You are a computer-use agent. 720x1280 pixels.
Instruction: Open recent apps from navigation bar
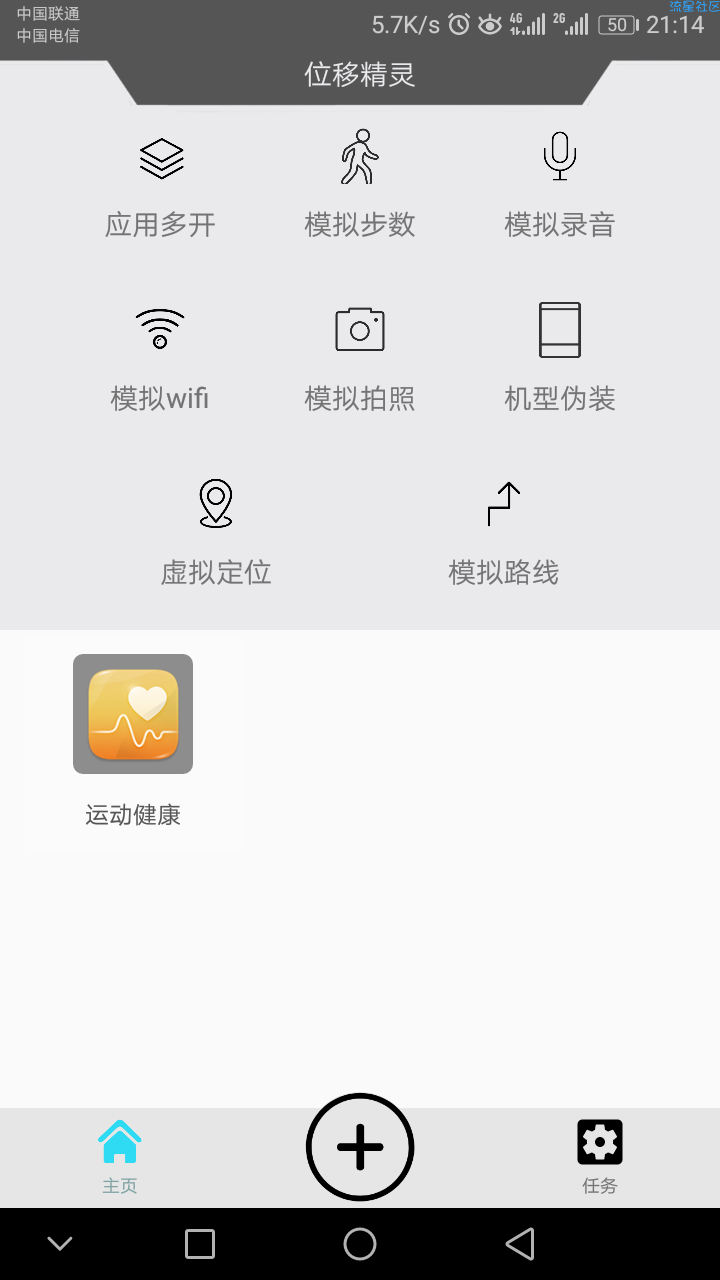click(x=200, y=1244)
